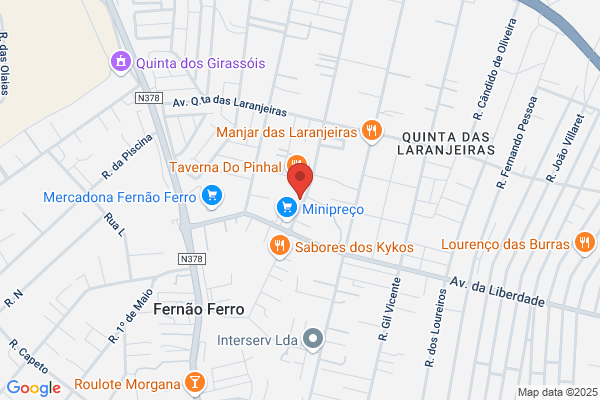Open Manjar das Laranjeiras restaurant marker
The width and height of the screenshot is (600, 400).
tap(372, 131)
